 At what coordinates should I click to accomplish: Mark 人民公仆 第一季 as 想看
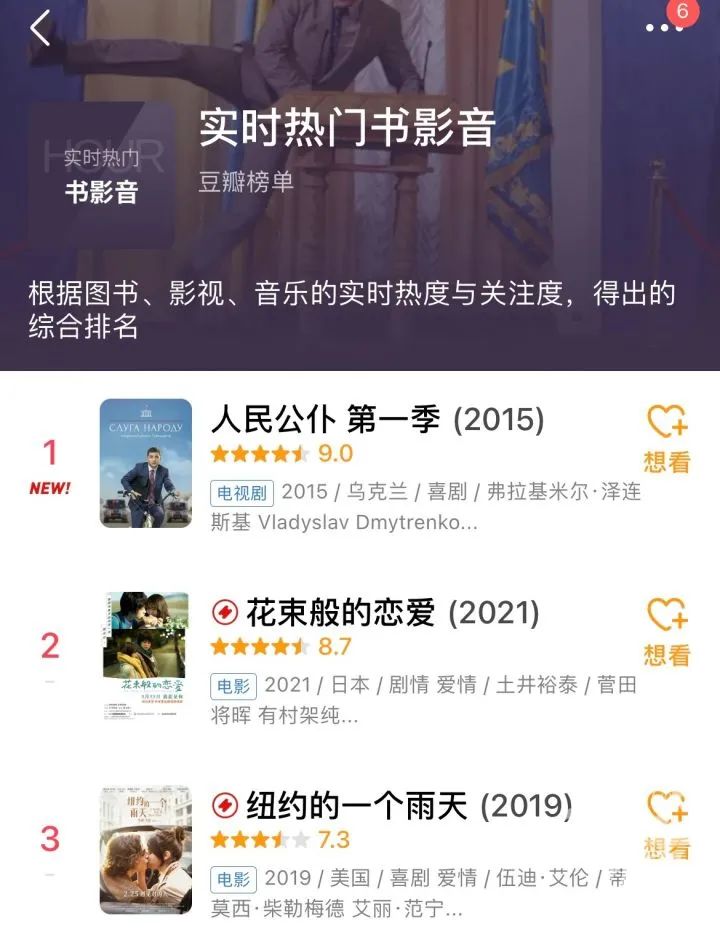(666, 440)
